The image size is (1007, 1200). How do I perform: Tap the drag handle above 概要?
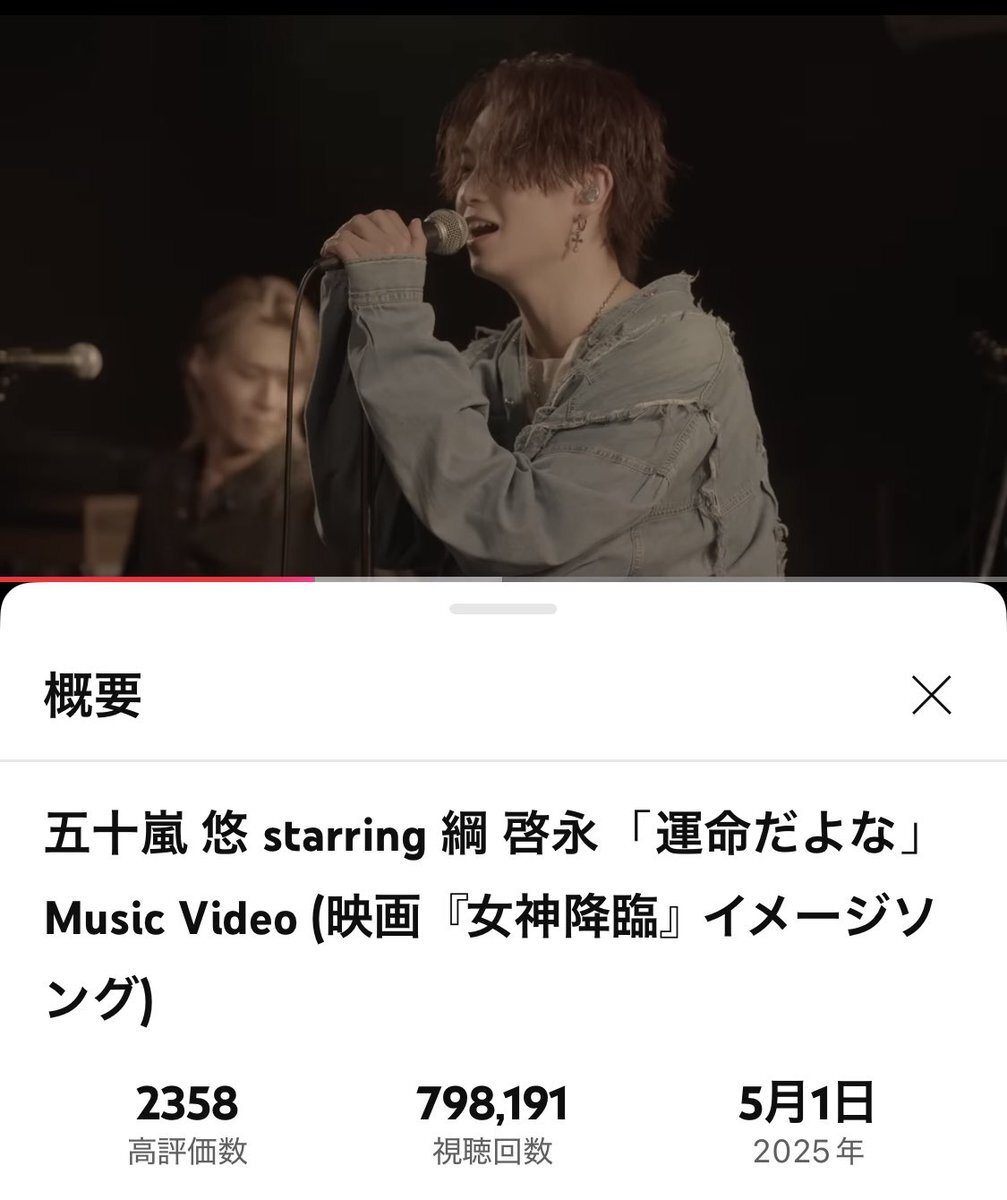[x=503, y=608]
